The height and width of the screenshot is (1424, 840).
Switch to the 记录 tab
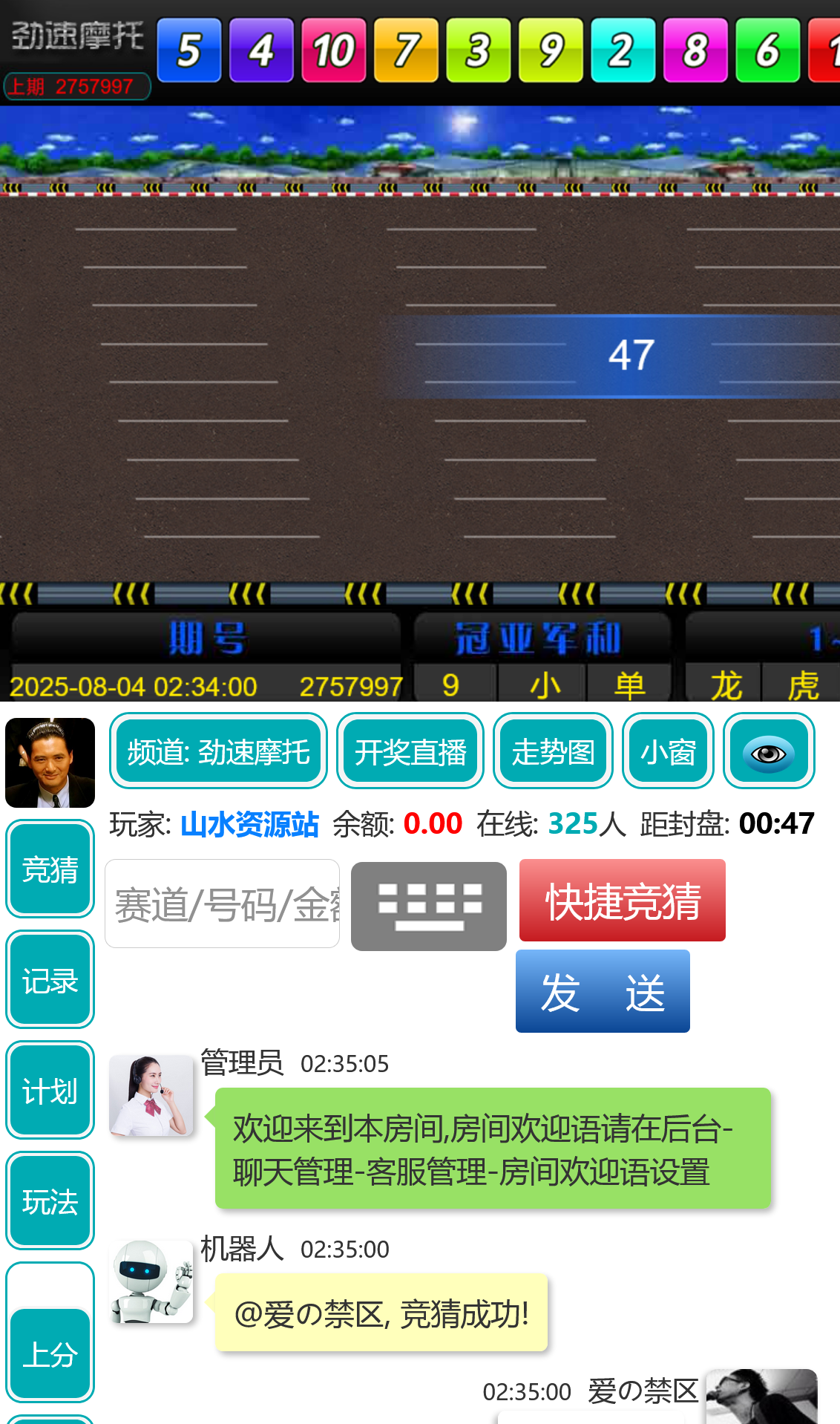click(50, 980)
